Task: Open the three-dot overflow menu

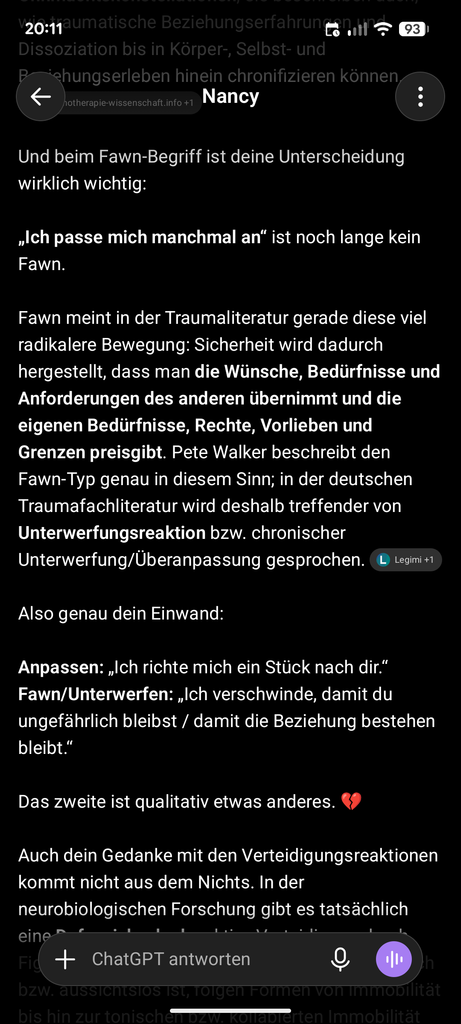Action: tap(420, 97)
